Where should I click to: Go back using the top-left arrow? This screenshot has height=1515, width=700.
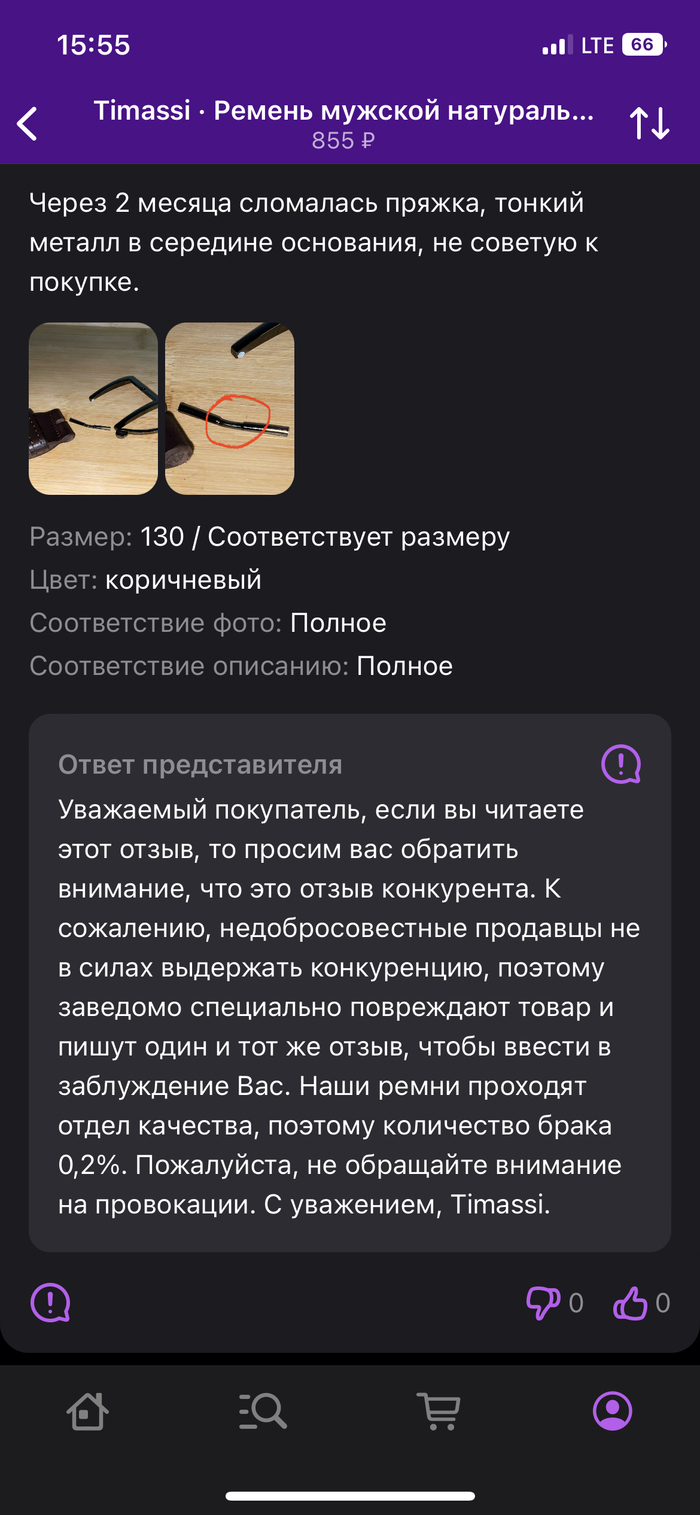pos(28,124)
